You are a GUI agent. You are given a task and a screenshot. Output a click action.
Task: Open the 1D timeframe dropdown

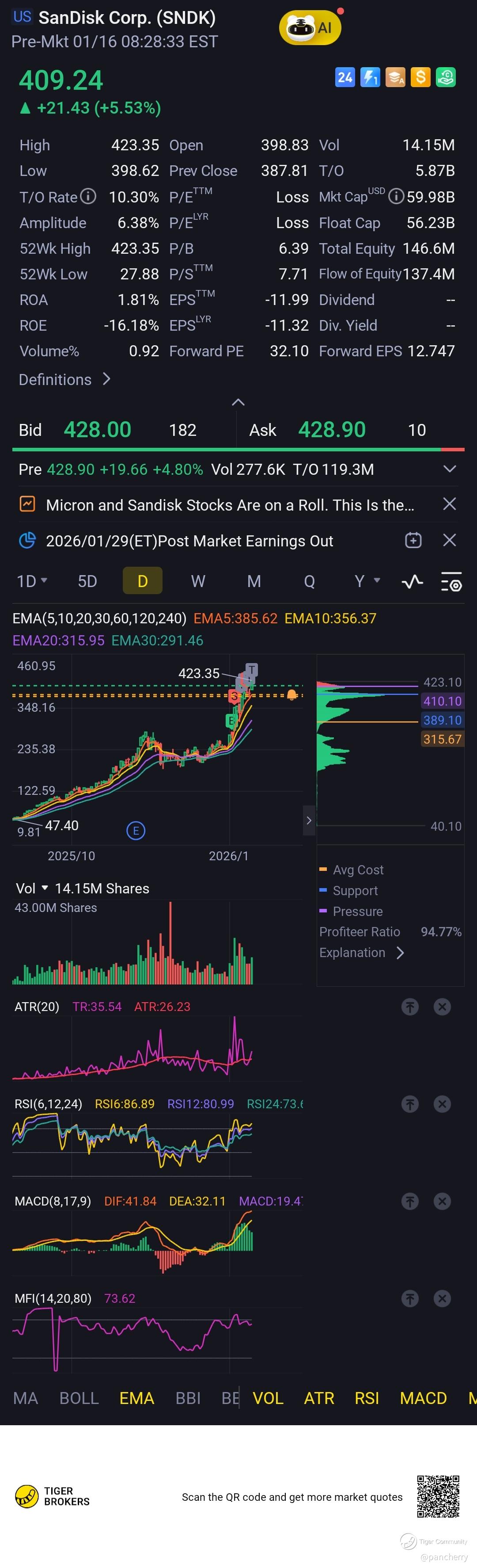click(32, 581)
